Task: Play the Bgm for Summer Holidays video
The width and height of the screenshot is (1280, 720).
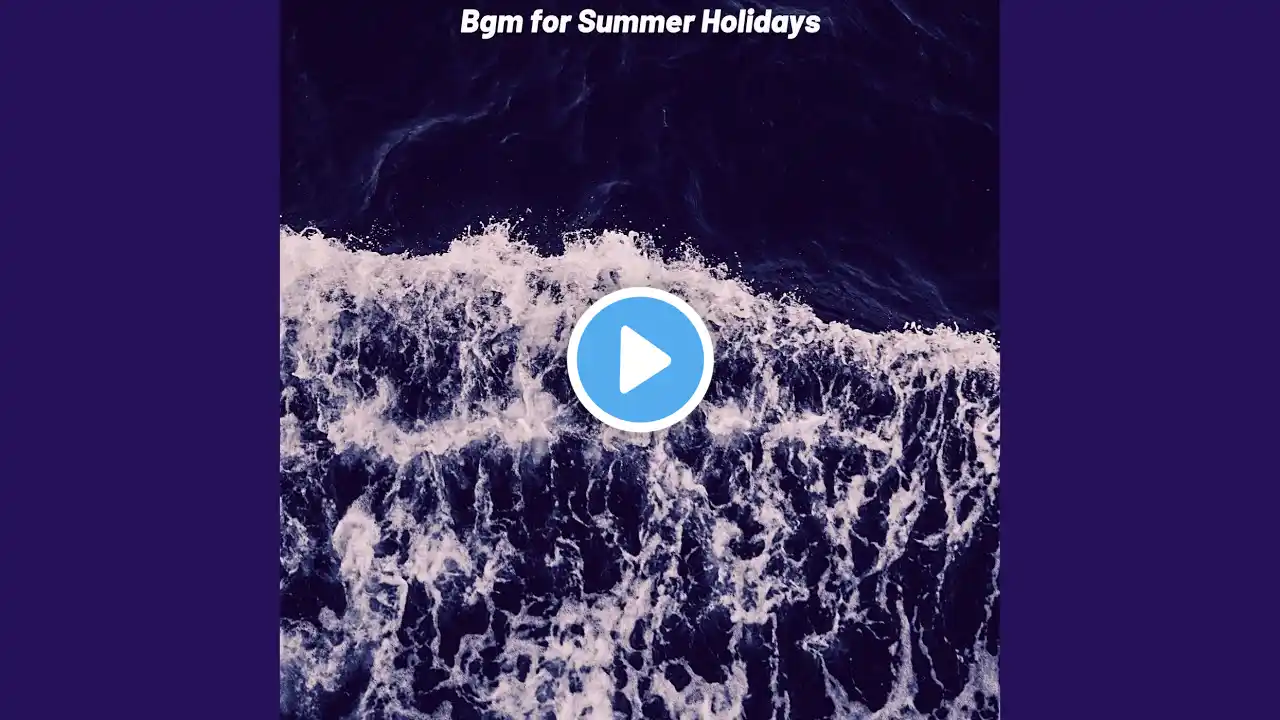Action: pyautogui.click(x=640, y=359)
